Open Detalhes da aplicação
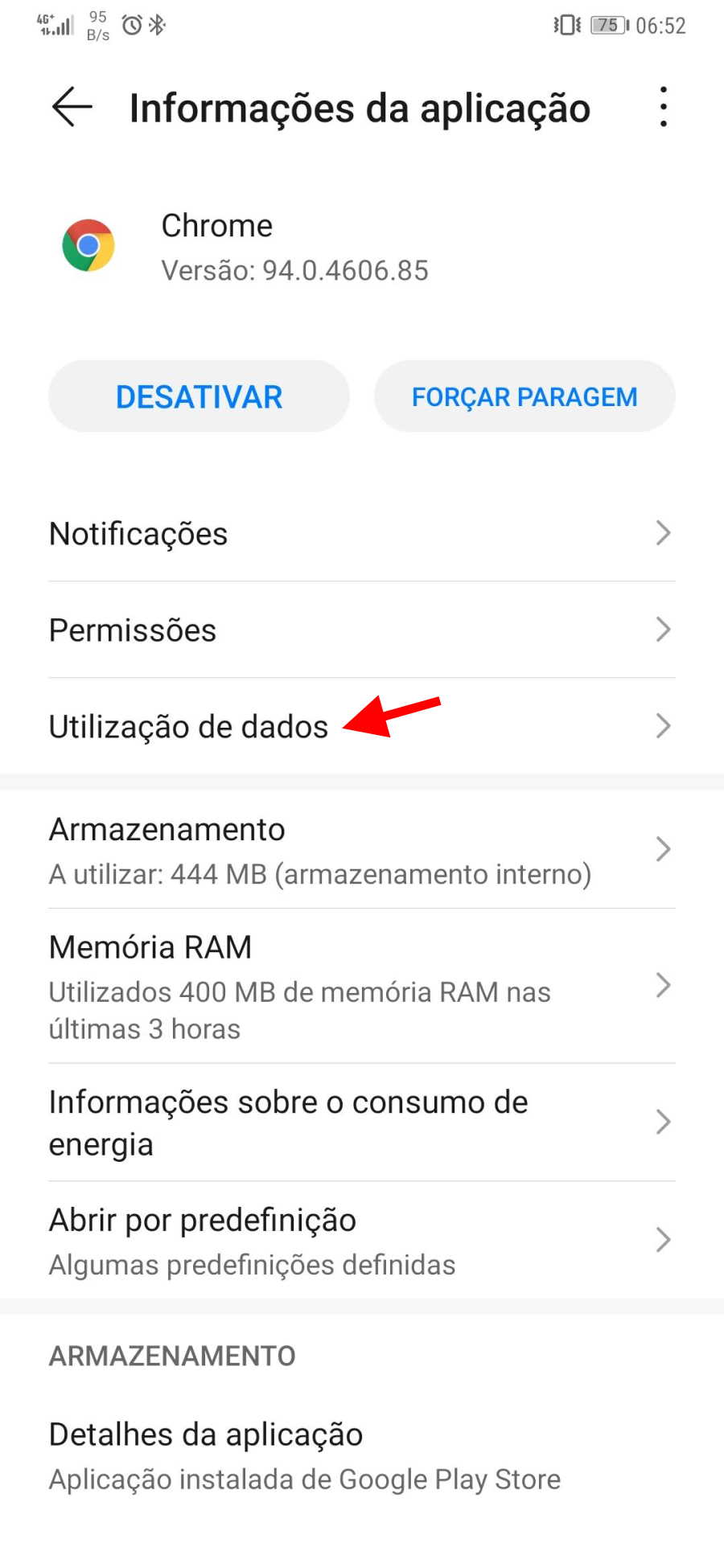Image resolution: width=724 pixels, height=1568 pixels. tap(362, 1455)
